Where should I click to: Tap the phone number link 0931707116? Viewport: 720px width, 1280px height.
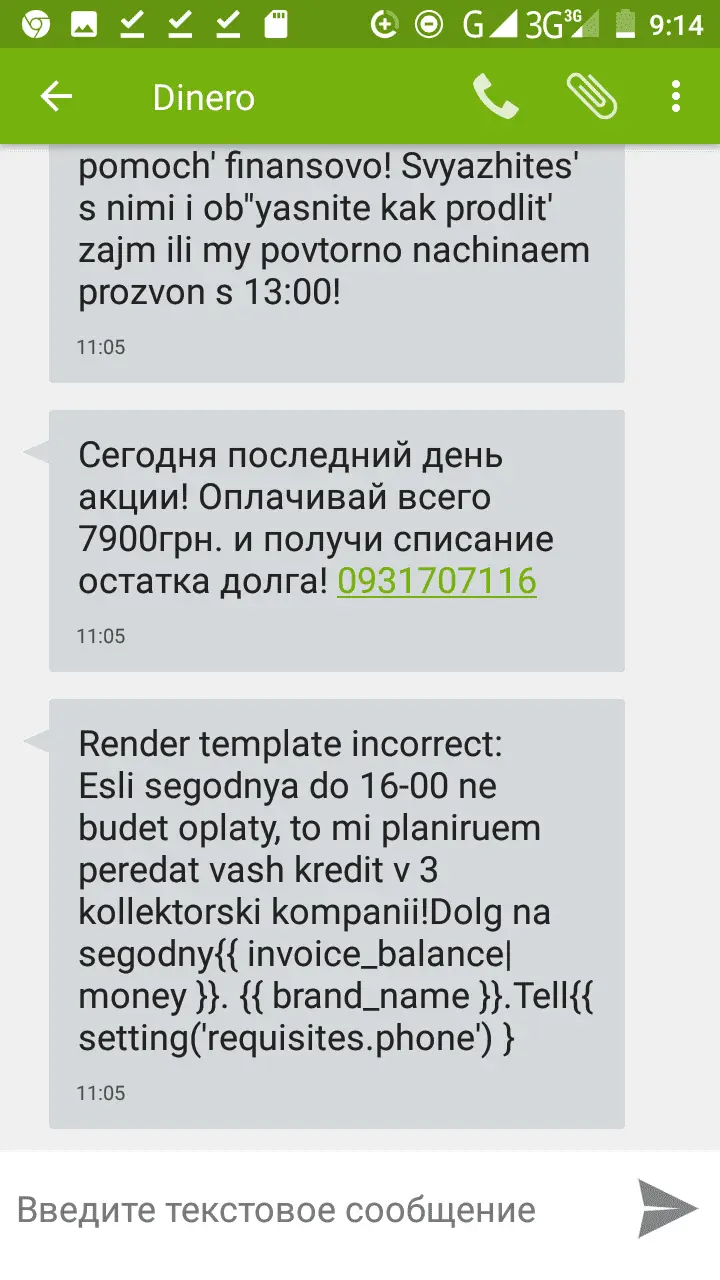click(437, 581)
